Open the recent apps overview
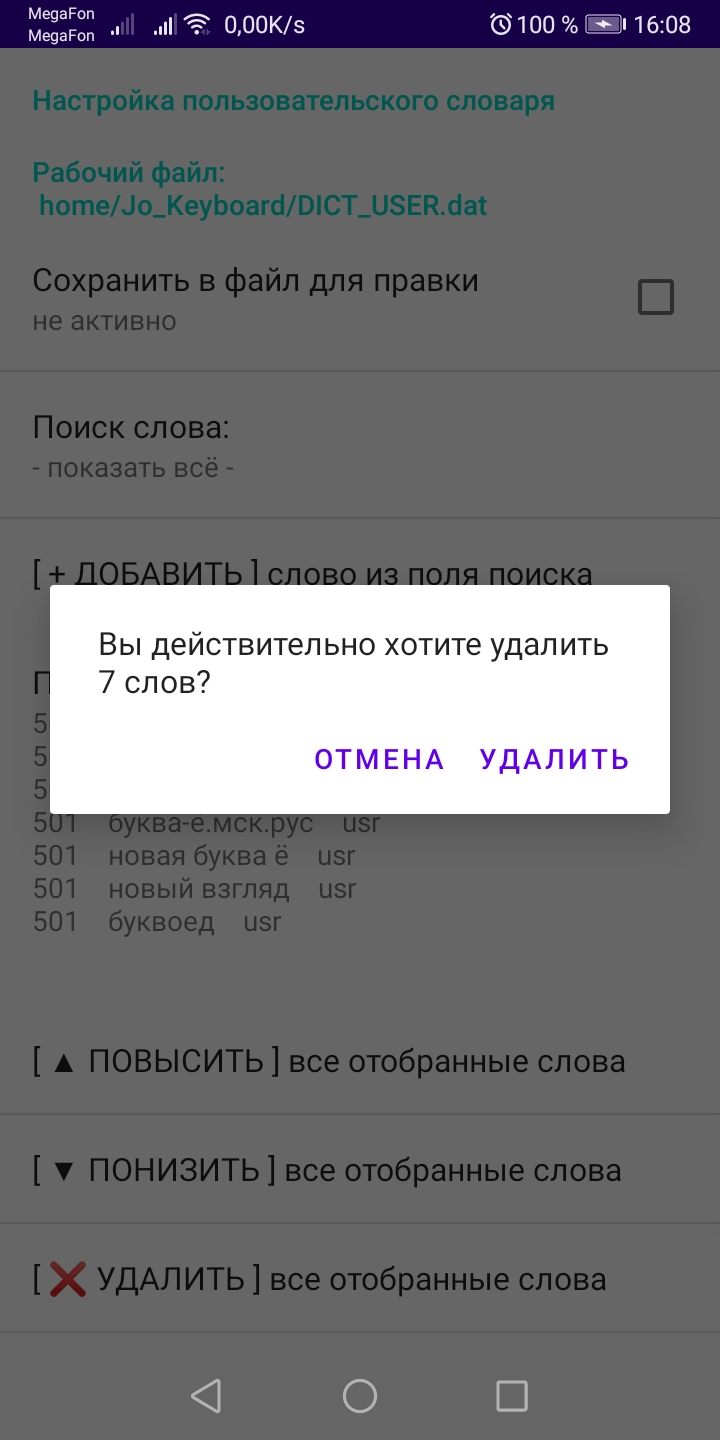720x1440 pixels. [x=512, y=1396]
